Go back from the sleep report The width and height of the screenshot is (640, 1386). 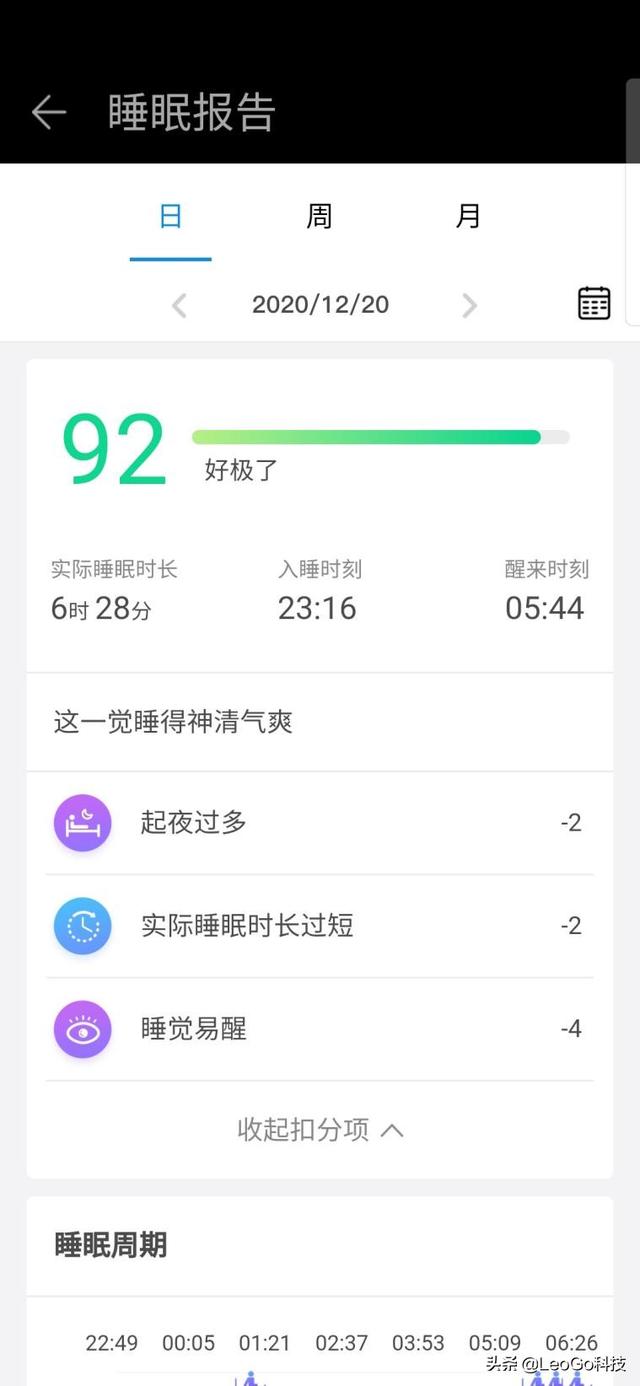(48, 112)
